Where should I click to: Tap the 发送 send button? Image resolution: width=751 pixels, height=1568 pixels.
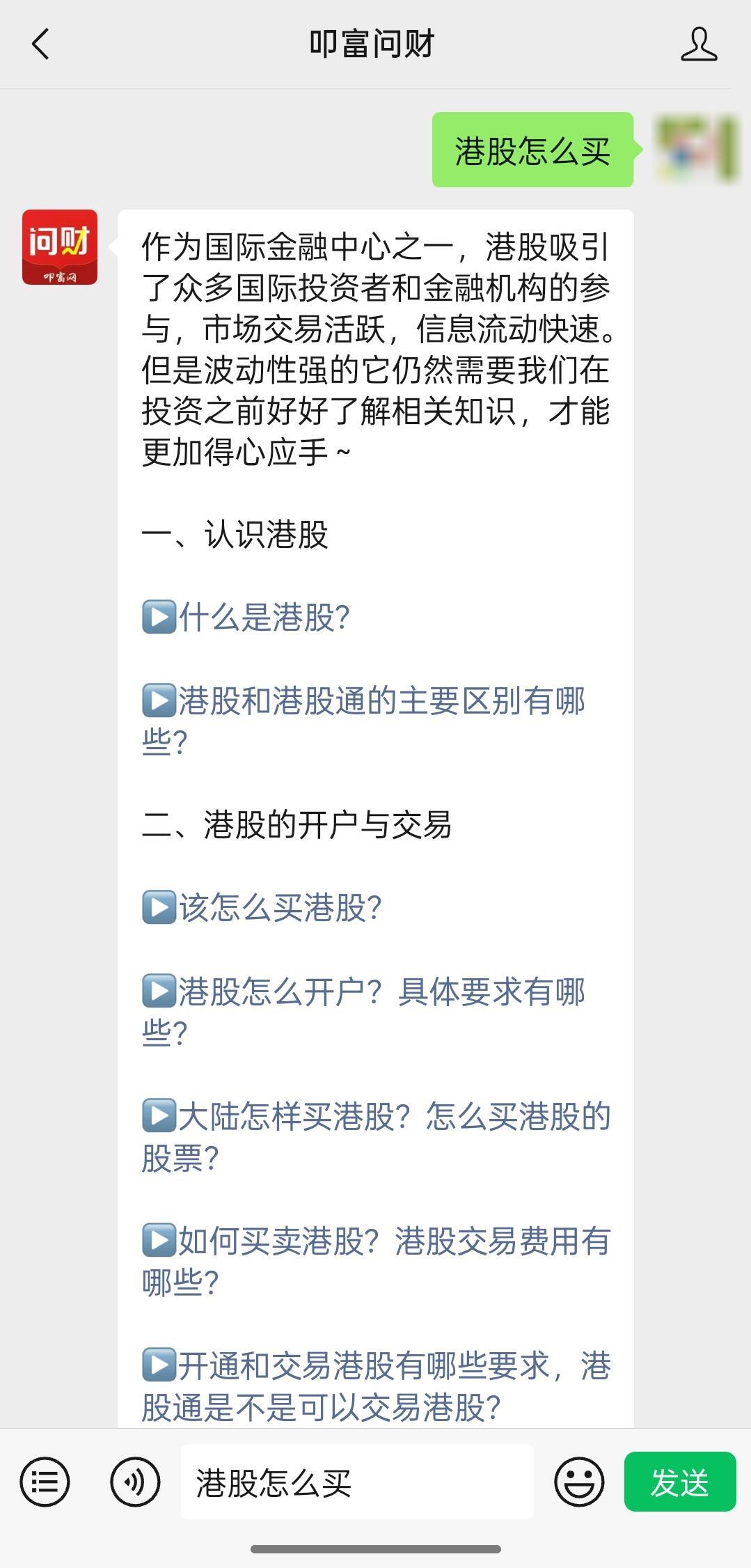click(x=679, y=1482)
